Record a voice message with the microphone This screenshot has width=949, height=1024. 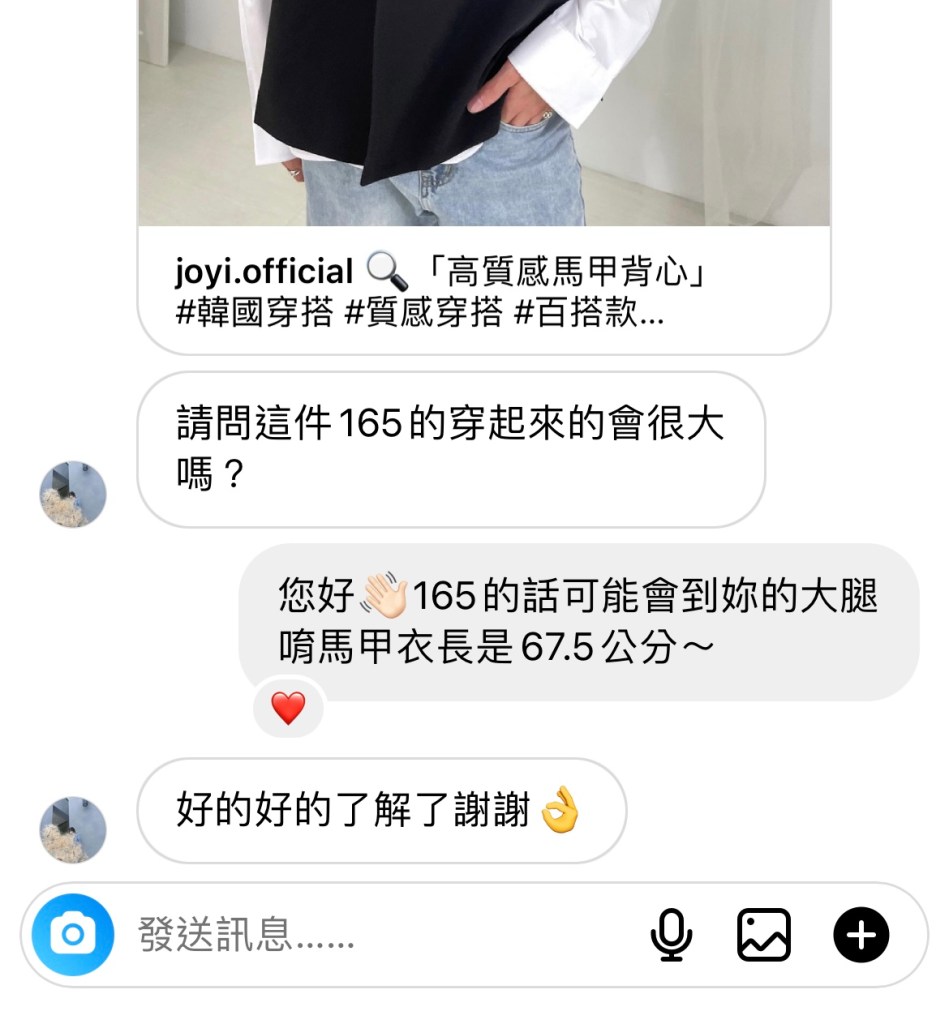[671, 935]
